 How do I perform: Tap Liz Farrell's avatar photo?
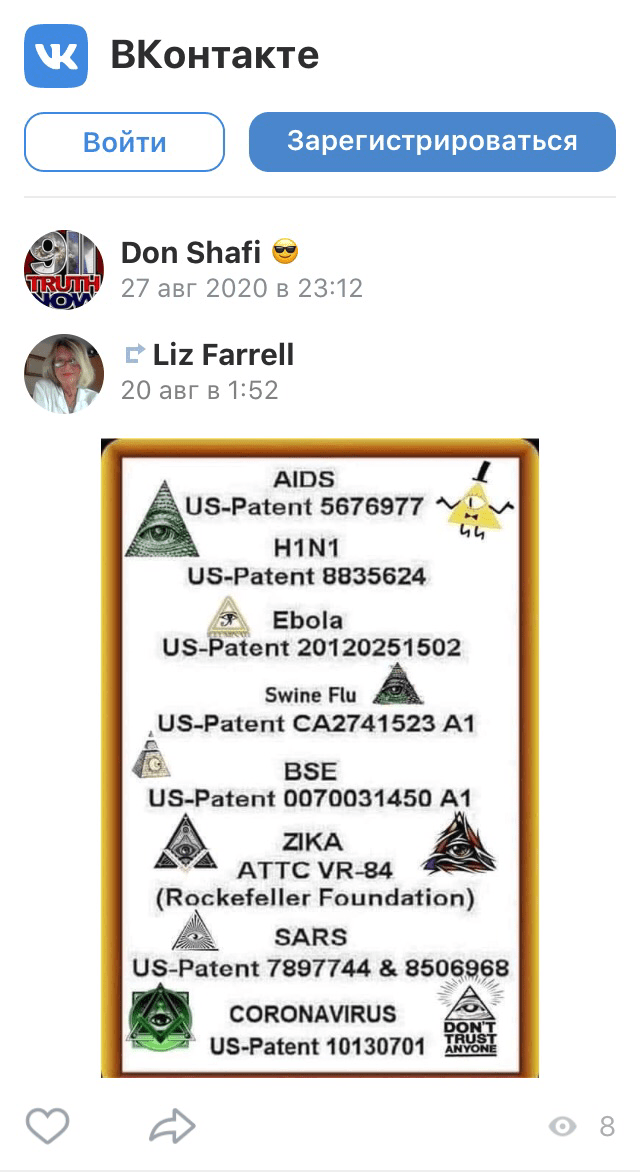click(x=63, y=373)
